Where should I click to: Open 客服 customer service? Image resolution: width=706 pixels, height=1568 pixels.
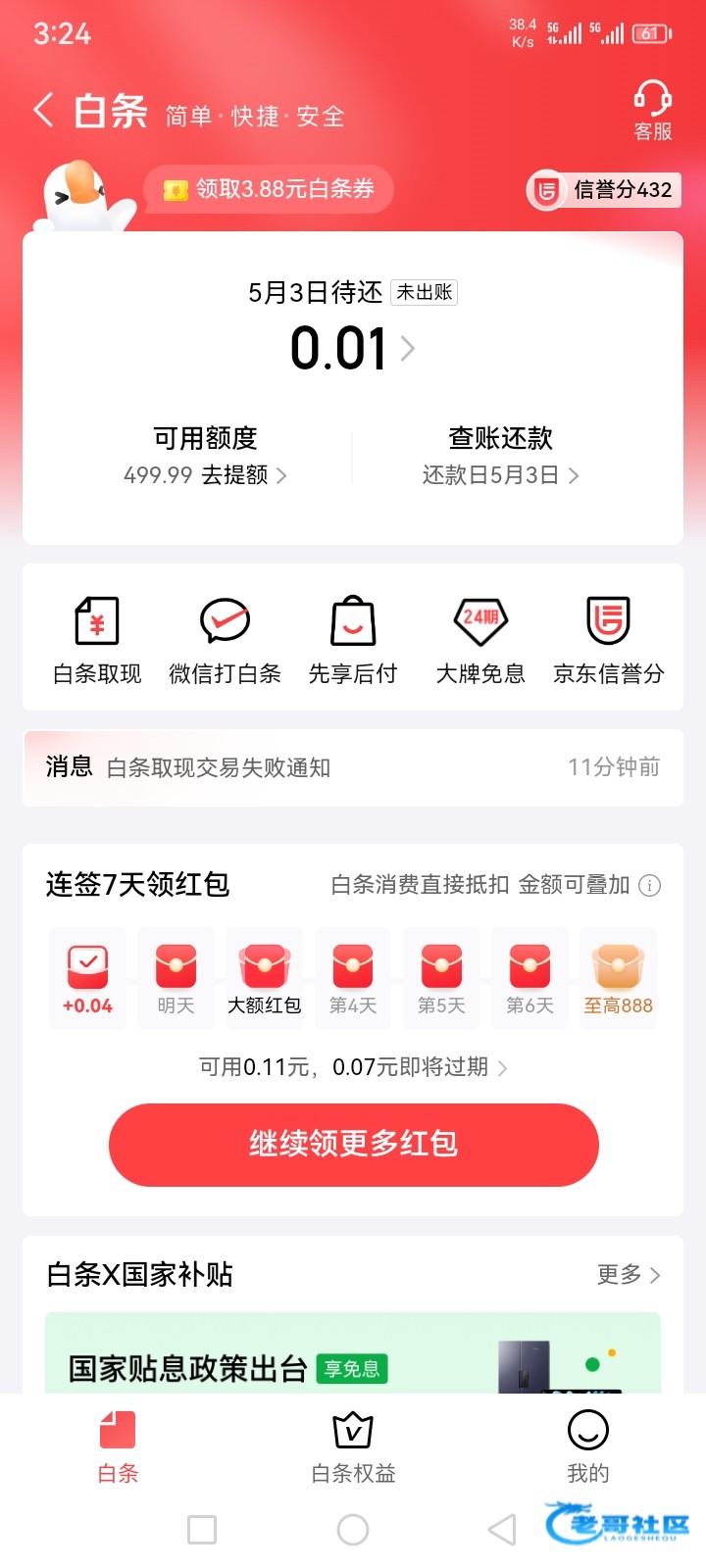tap(652, 111)
